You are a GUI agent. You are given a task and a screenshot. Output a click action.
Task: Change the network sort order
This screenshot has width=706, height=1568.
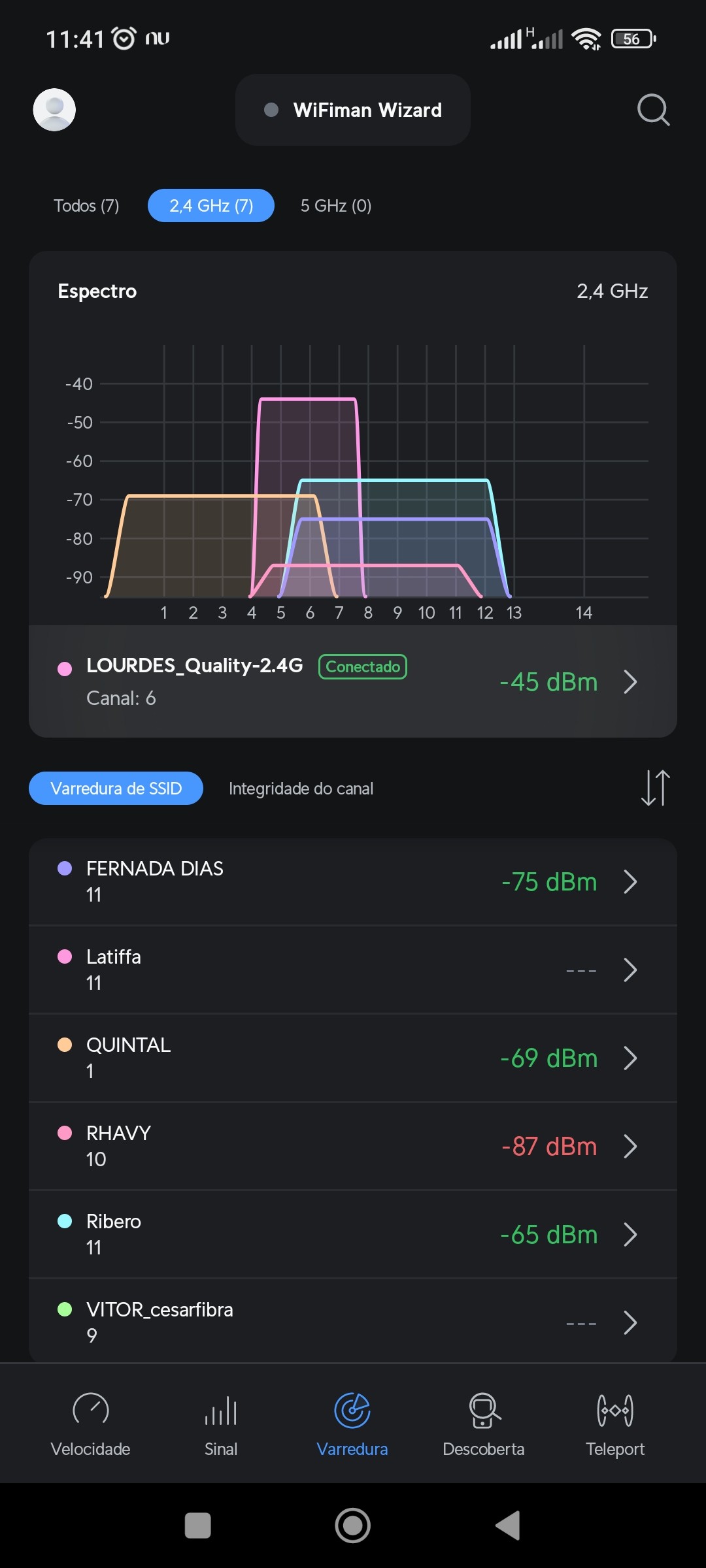click(655, 788)
